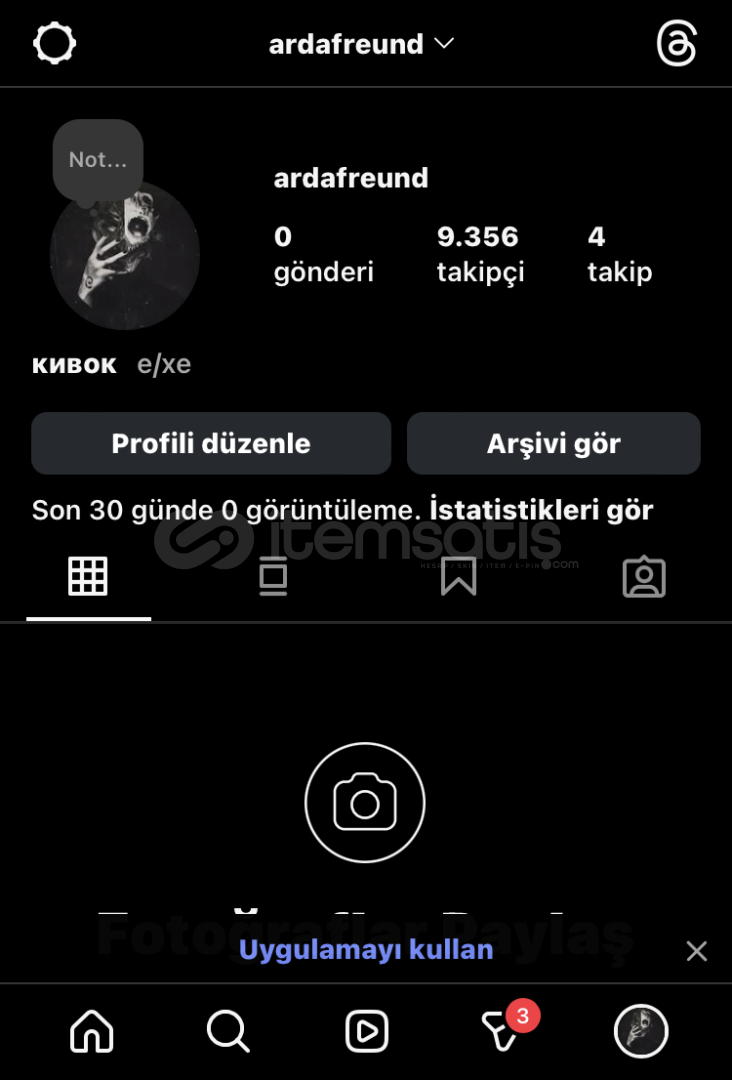
Task: Switch to the tagged photos tab
Action: (x=644, y=577)
